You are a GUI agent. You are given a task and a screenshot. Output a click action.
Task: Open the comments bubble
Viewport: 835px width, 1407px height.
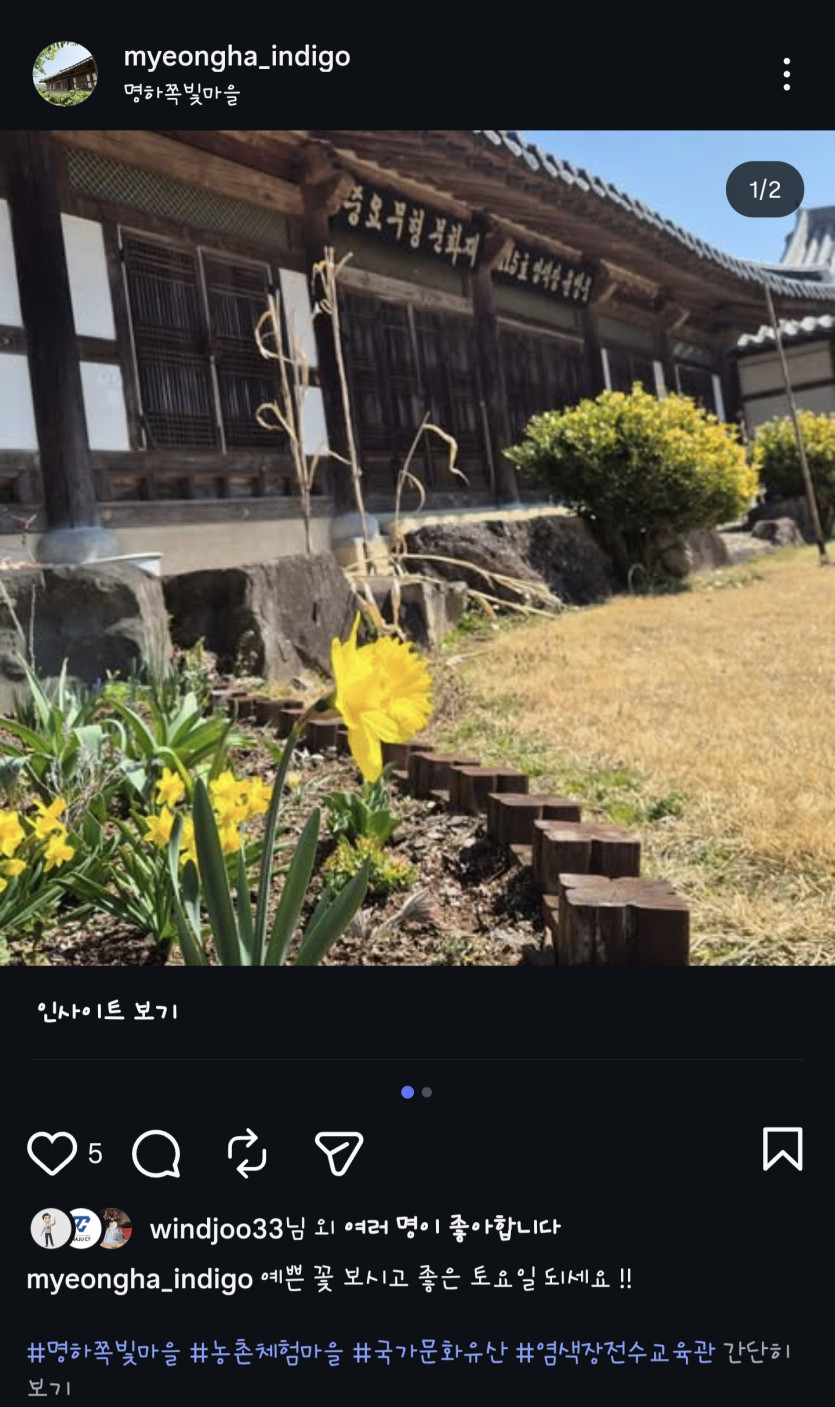pos(156,1153)
